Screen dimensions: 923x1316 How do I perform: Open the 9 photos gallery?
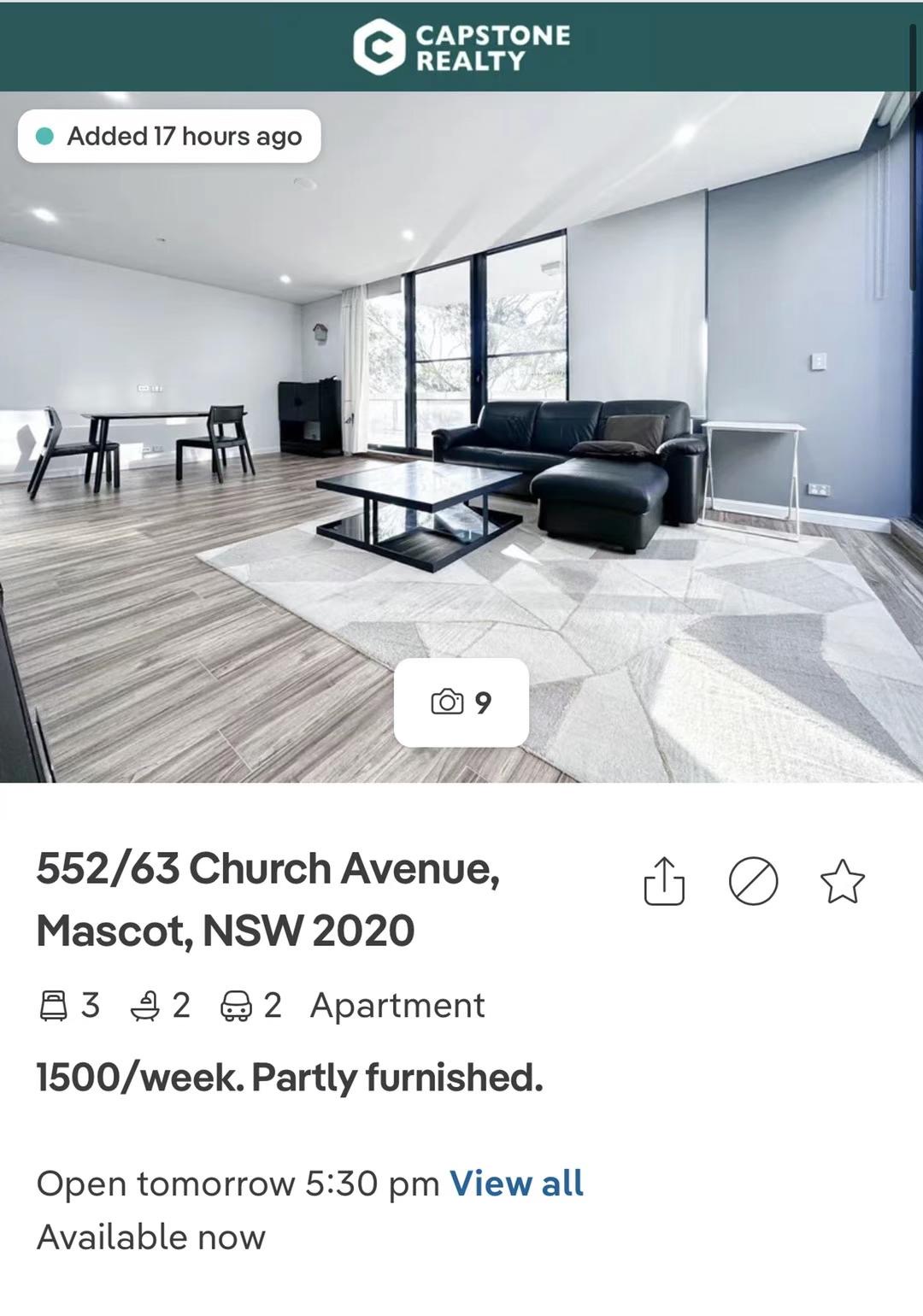(461, 702)
